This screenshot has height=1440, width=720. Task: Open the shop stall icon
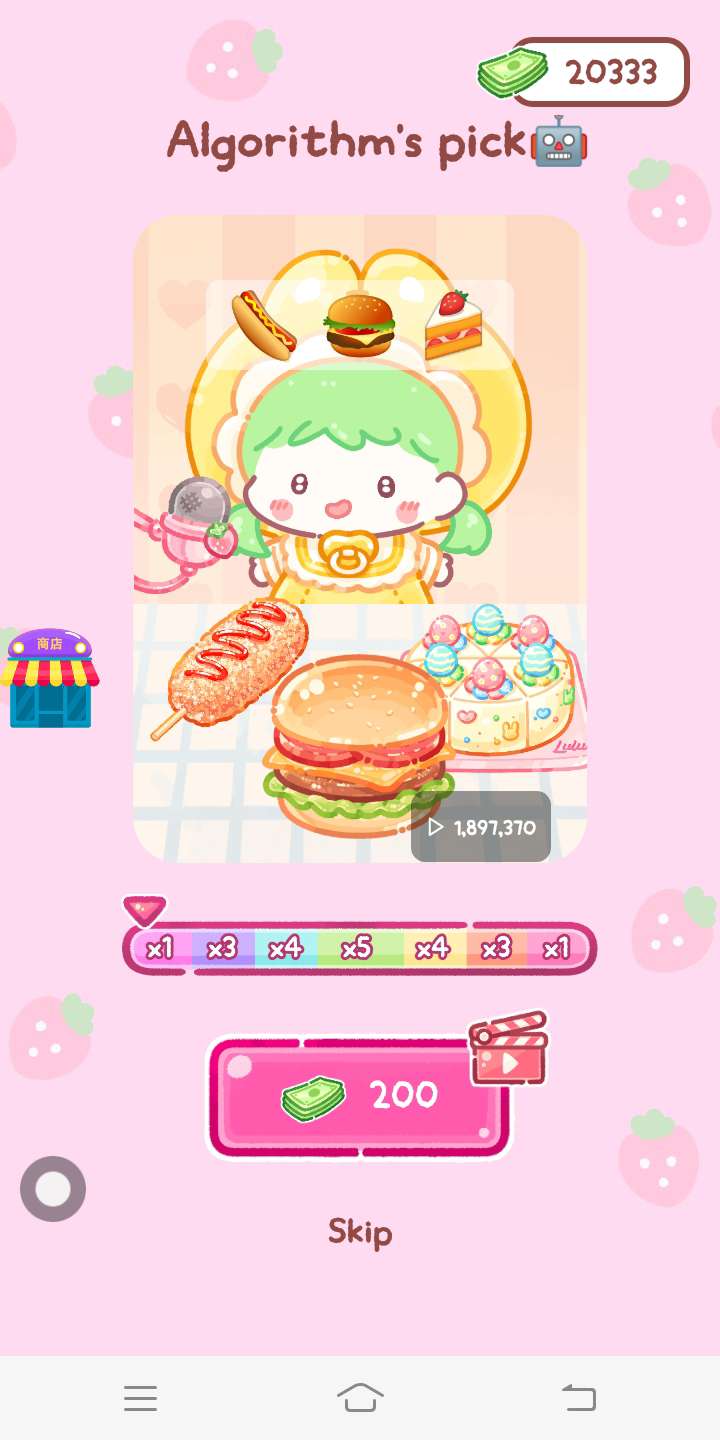pos(50,678)
